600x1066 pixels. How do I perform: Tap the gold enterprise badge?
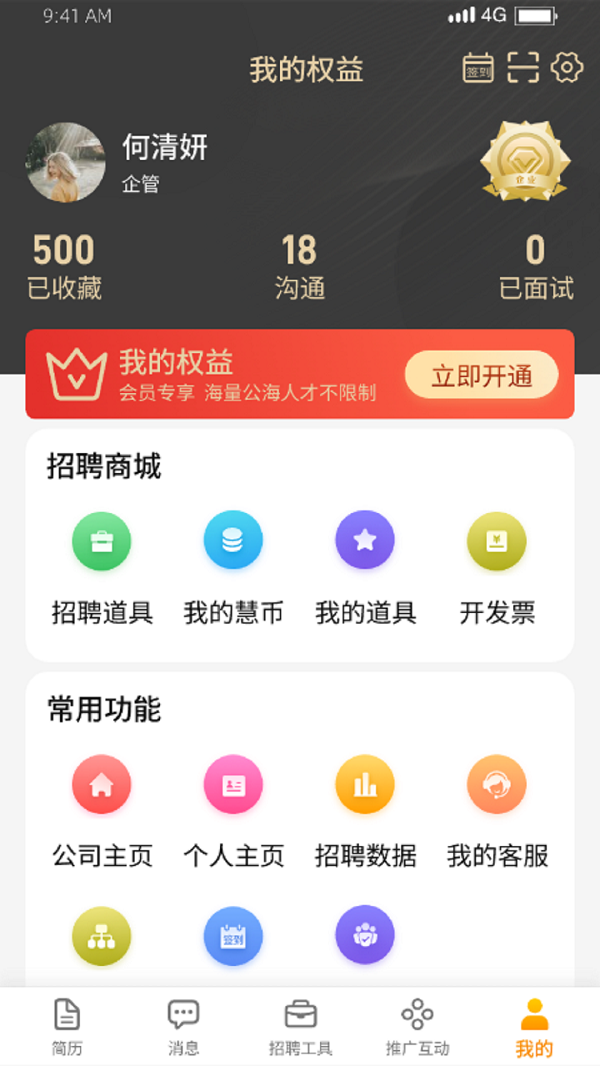[x=525, y=162]
